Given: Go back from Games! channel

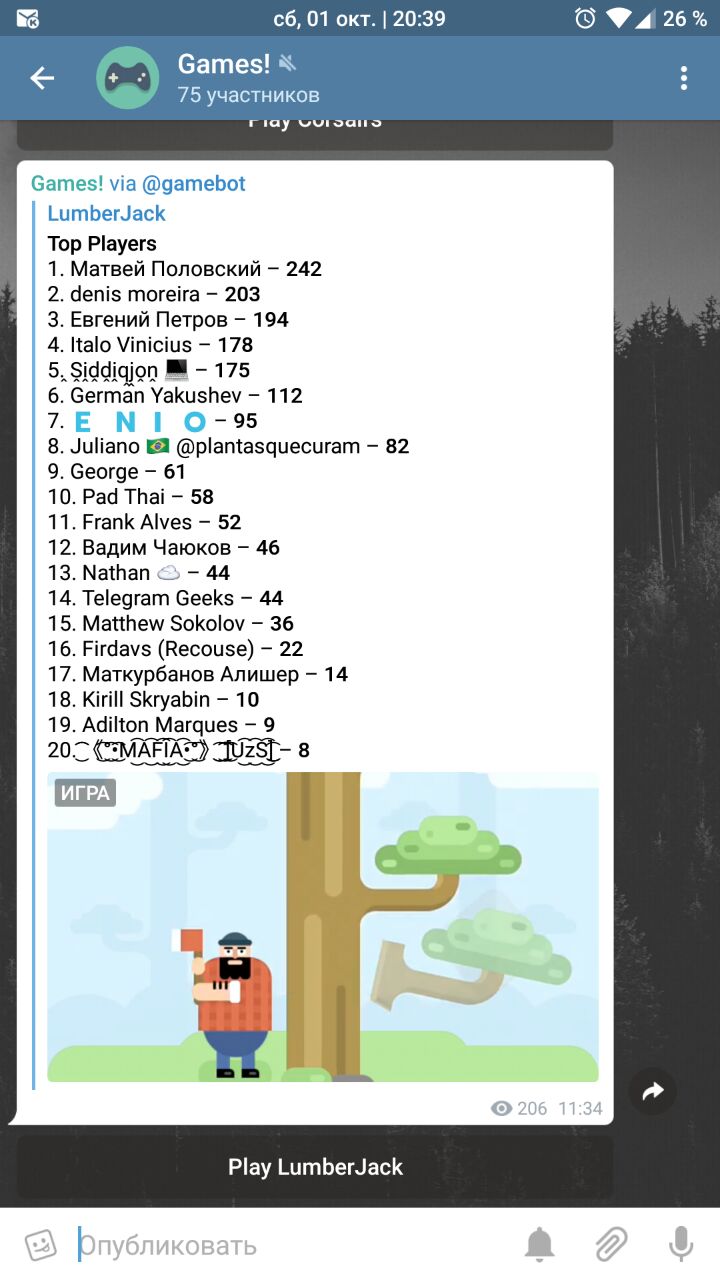Looking at the screenshot, I should (x=42, y=78).
